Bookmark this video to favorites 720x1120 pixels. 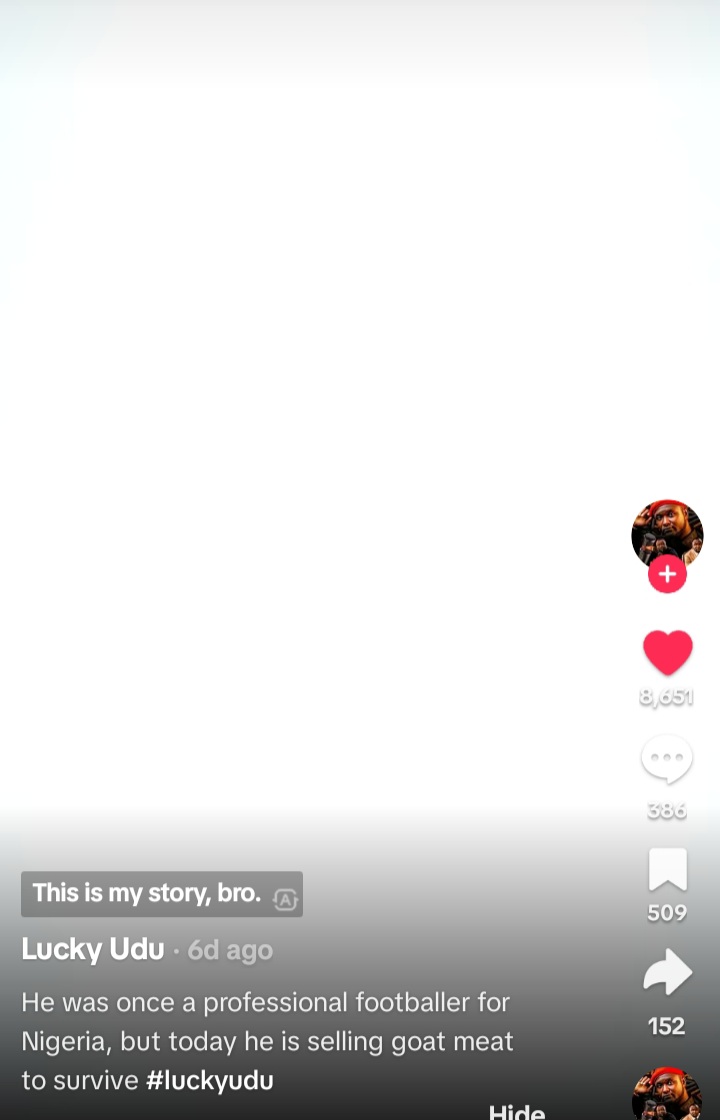667,870
